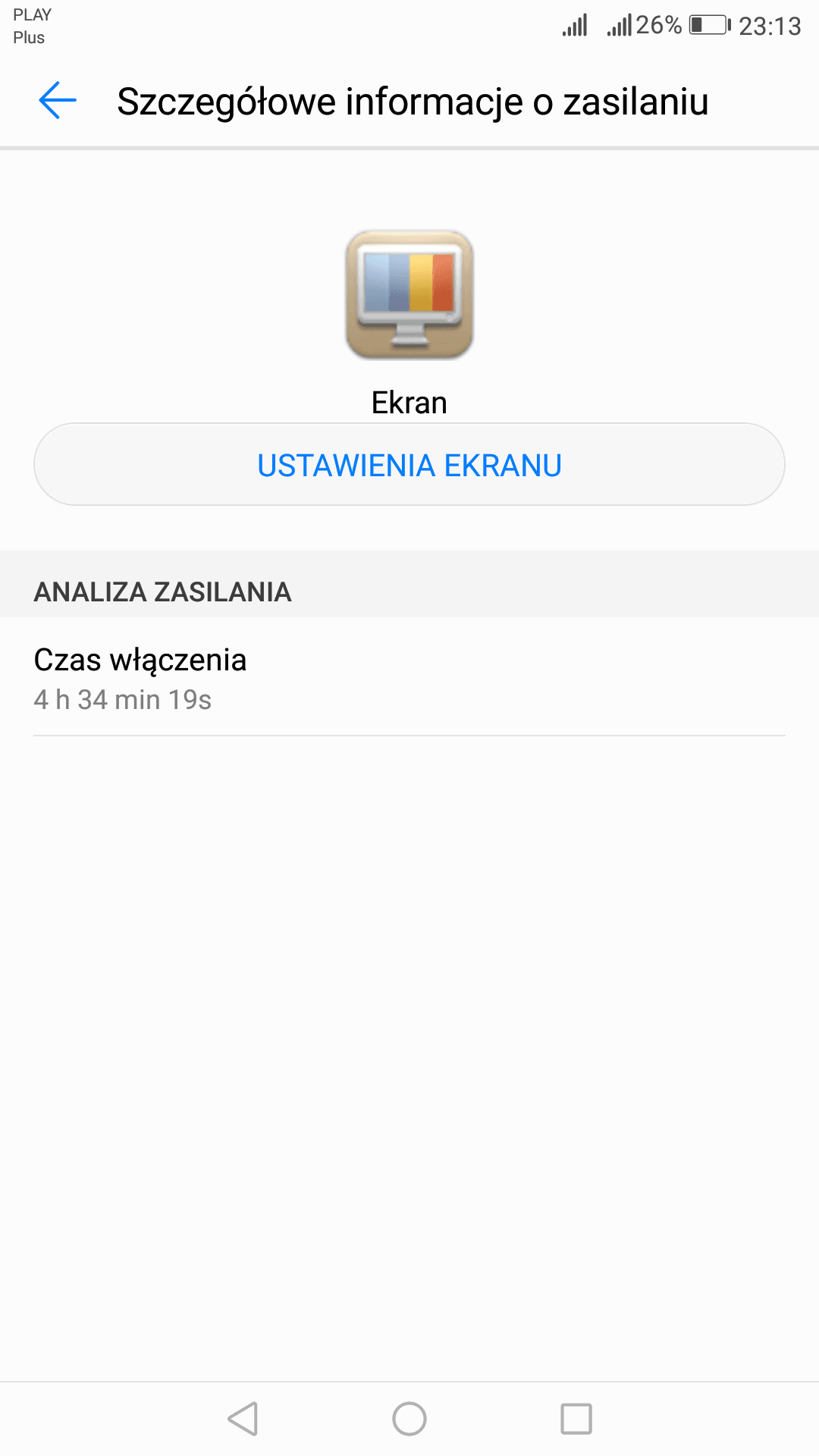The width and height of the screenshot is (819, 1456).
Task: Open USTAWIENIA EKRANU button
Action: tap(409, 464)
